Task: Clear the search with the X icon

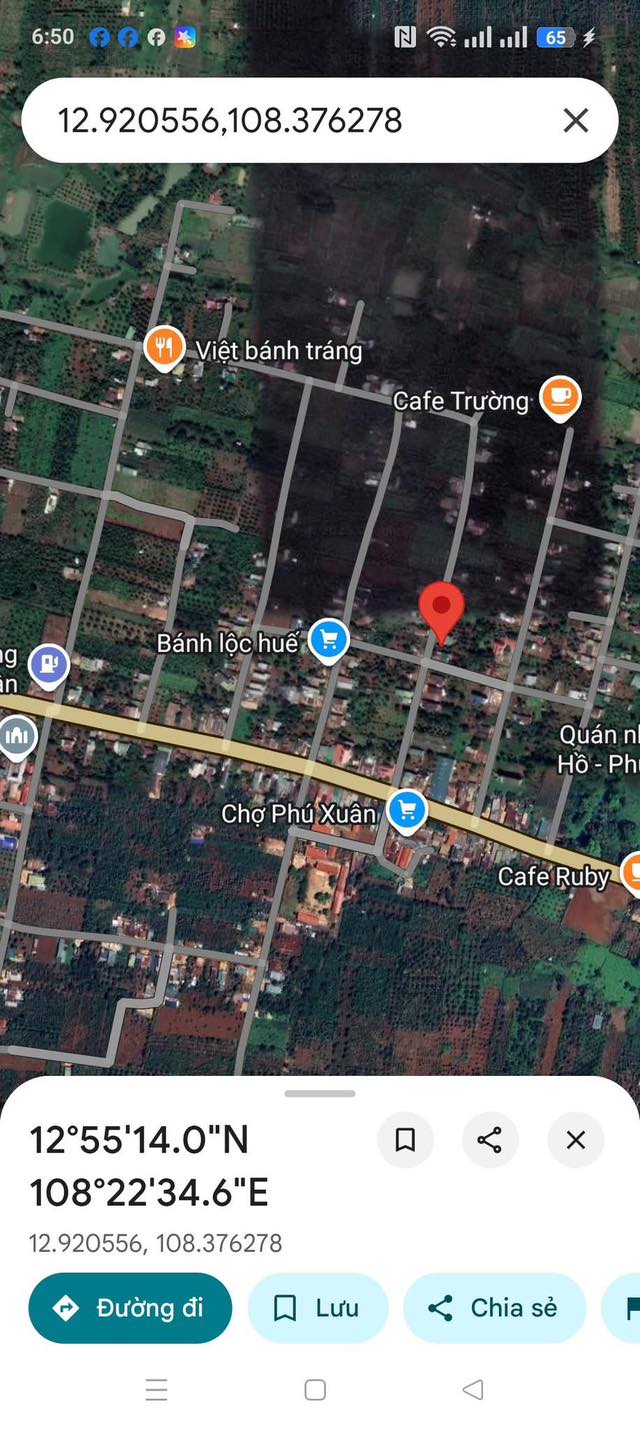Action: [x=576, y=121]
